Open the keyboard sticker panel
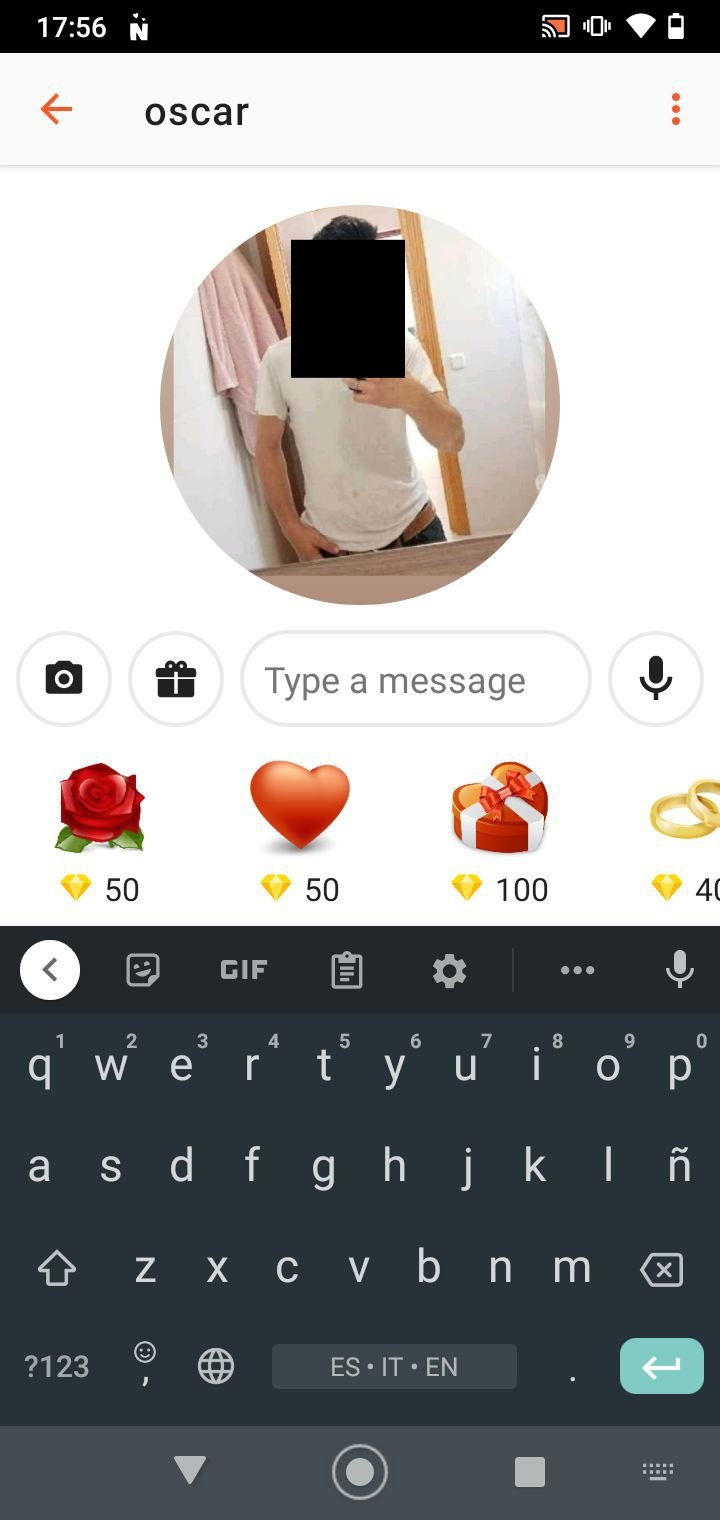The width and height of the screenshot is (720, 1520). click(143, 970)
